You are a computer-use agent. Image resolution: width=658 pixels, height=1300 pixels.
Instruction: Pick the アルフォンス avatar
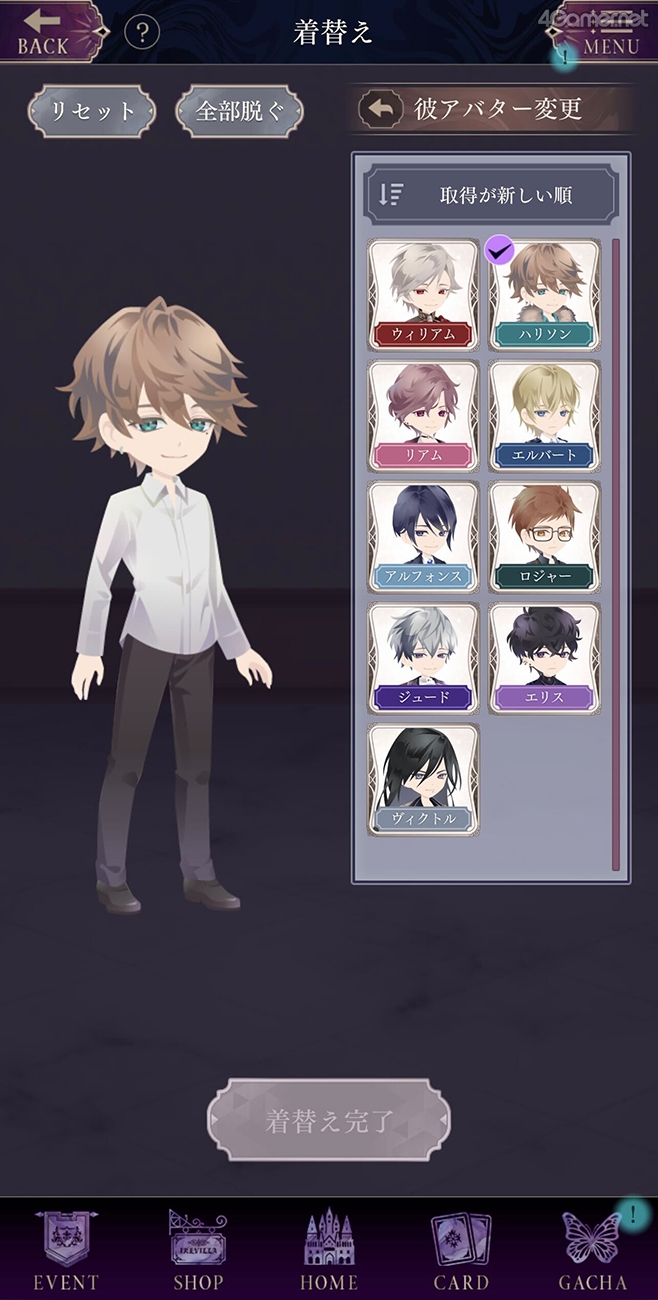pyautogui.click(x=424, y=536)
